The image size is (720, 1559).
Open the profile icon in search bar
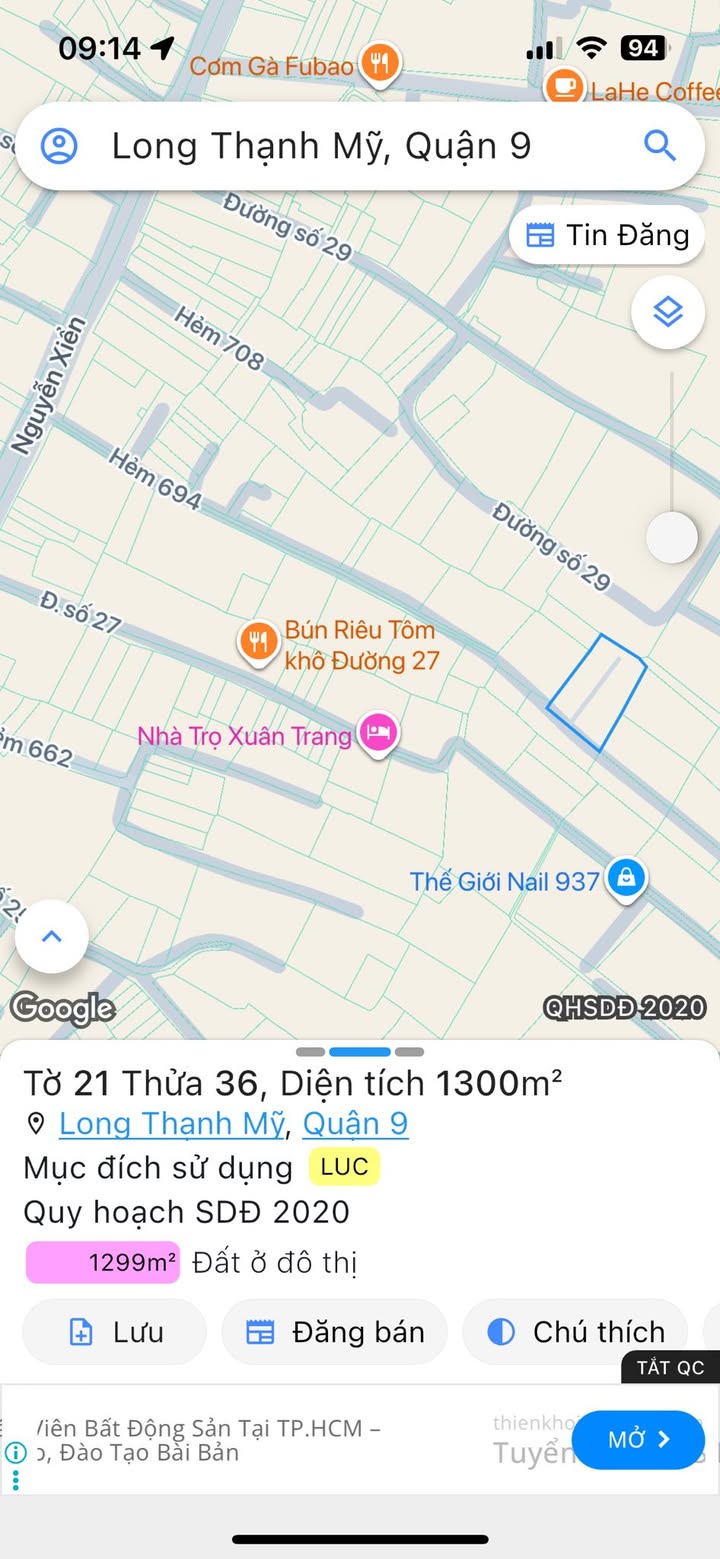point(59,147)
